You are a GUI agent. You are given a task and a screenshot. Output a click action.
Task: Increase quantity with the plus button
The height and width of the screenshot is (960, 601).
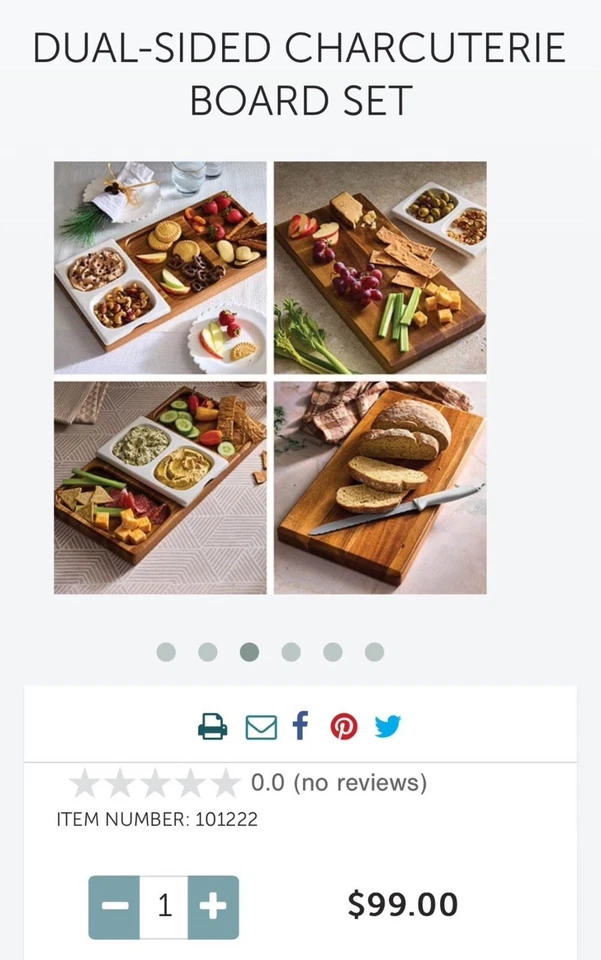(213, 907)
